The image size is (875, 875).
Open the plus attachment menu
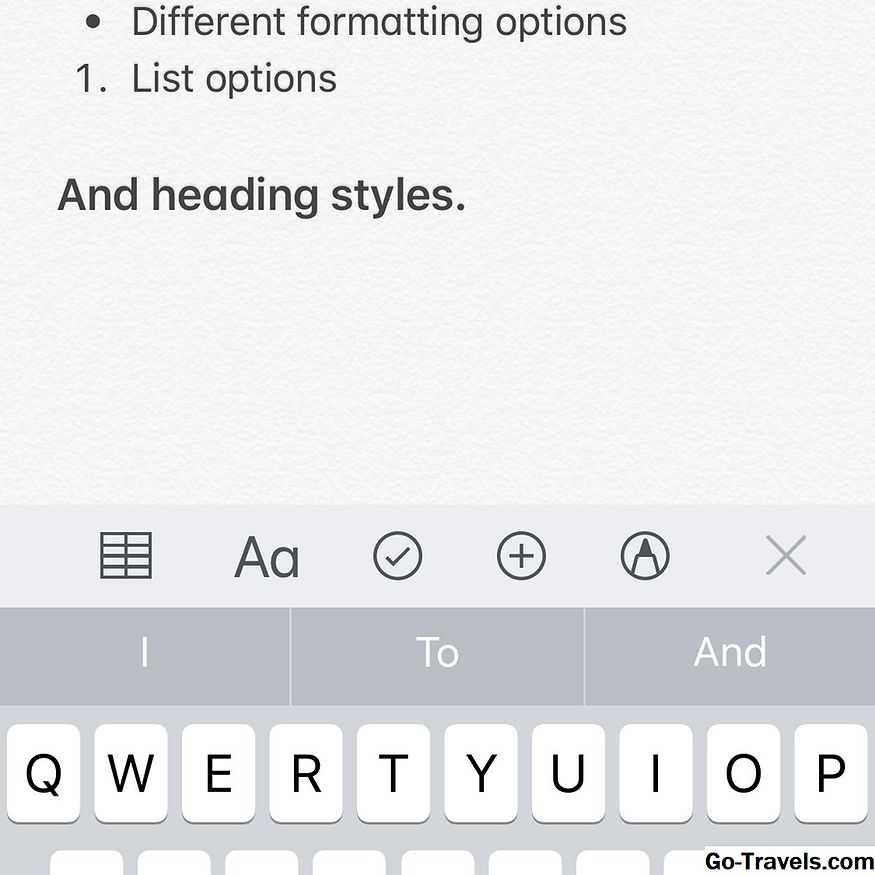[521, 556]
